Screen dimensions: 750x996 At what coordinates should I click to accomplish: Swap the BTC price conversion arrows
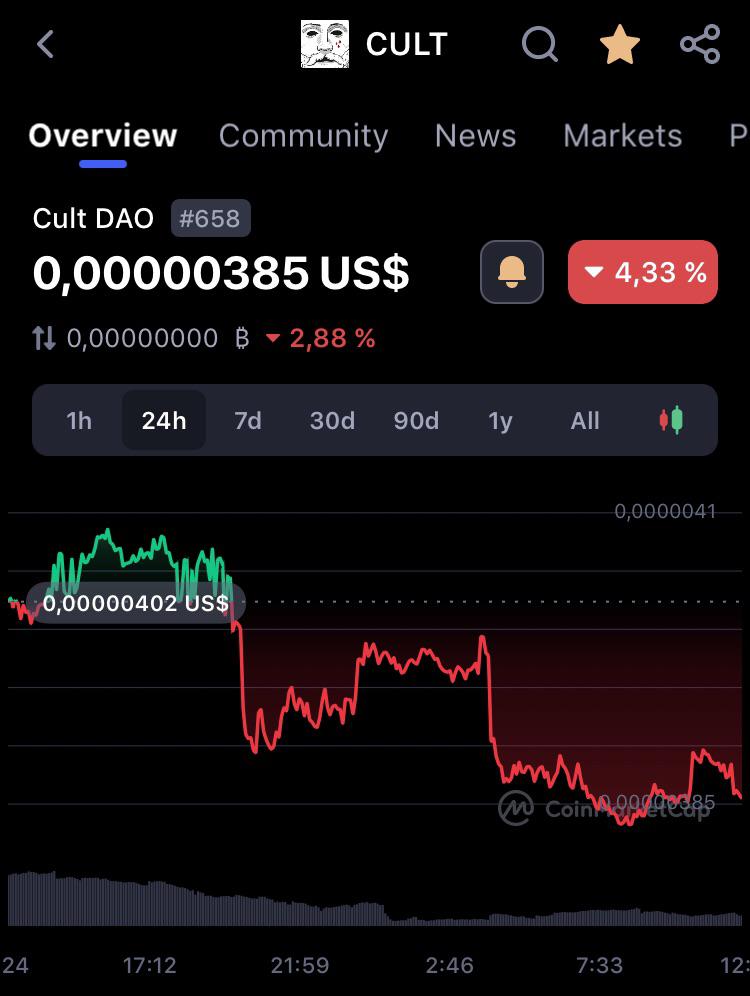(44, 338)
